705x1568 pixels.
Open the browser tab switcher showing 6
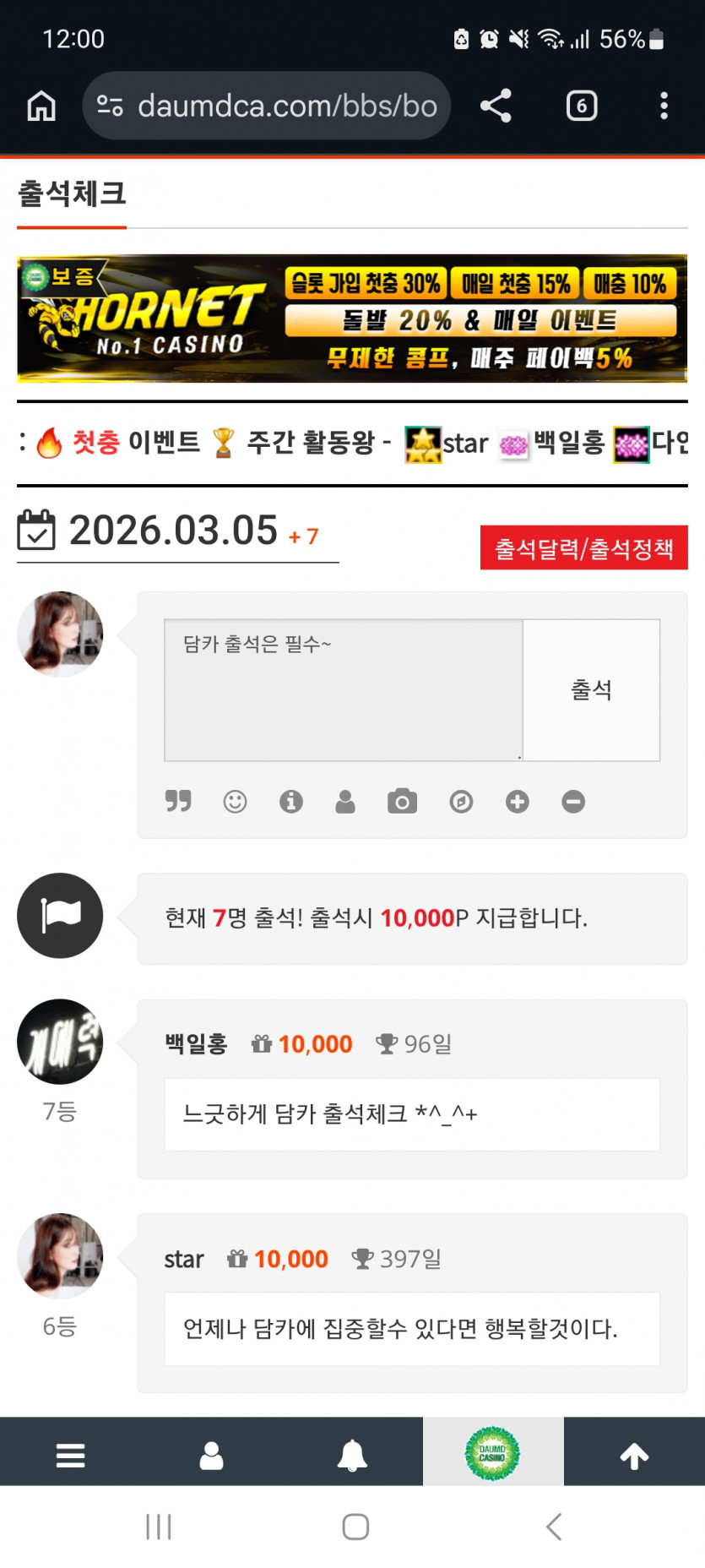tap(581, 106)
